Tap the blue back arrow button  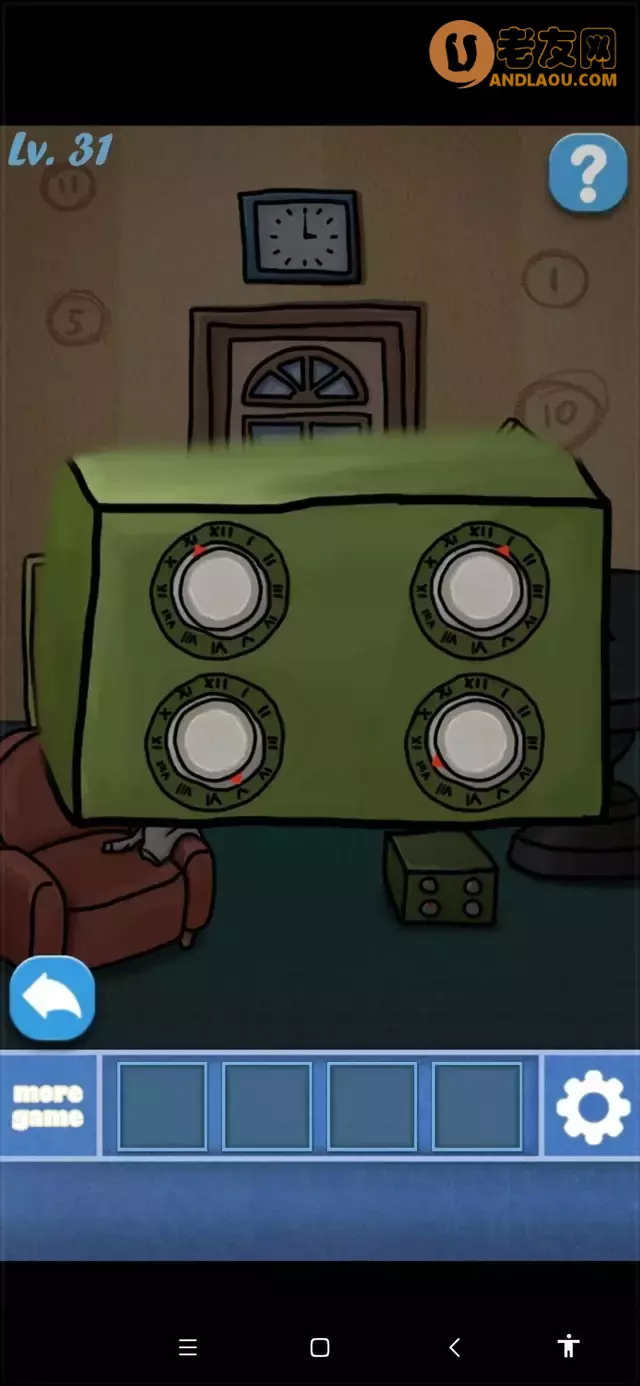tap(52, 999)
